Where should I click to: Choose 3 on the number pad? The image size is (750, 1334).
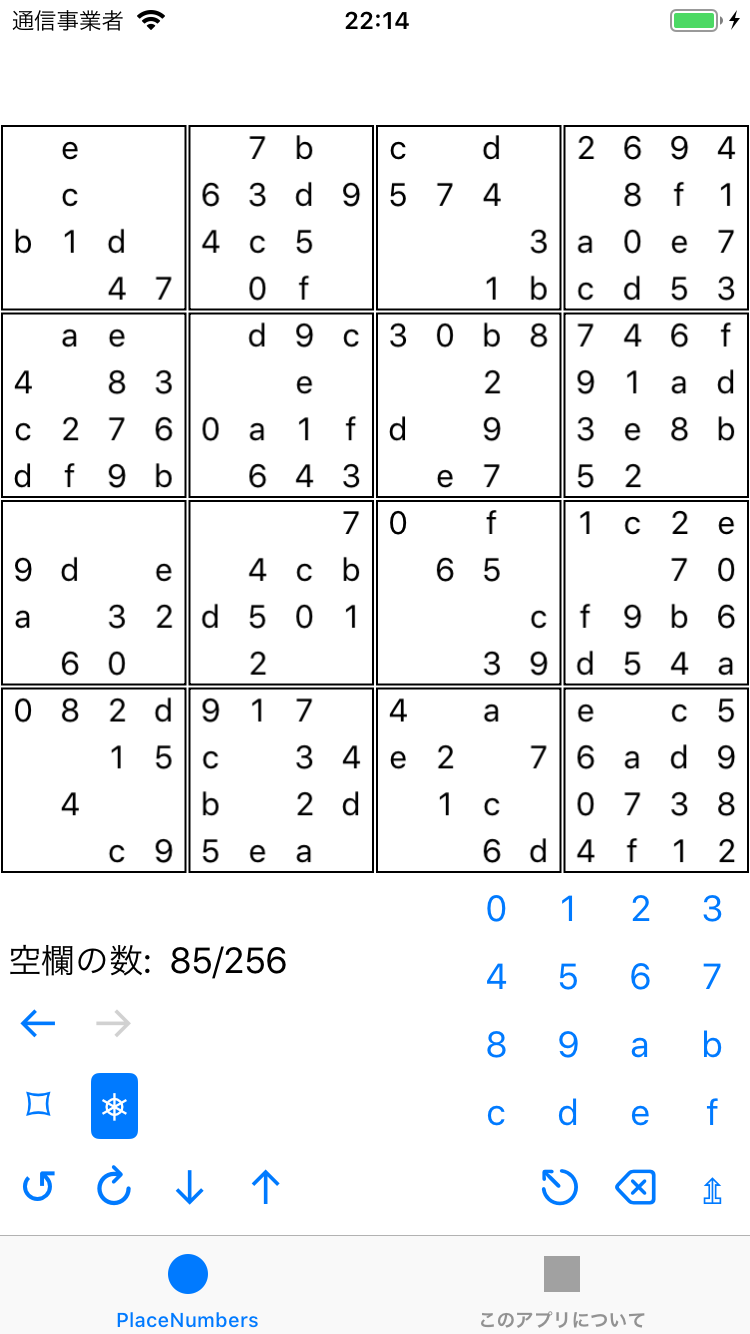(x=712, y=909)
